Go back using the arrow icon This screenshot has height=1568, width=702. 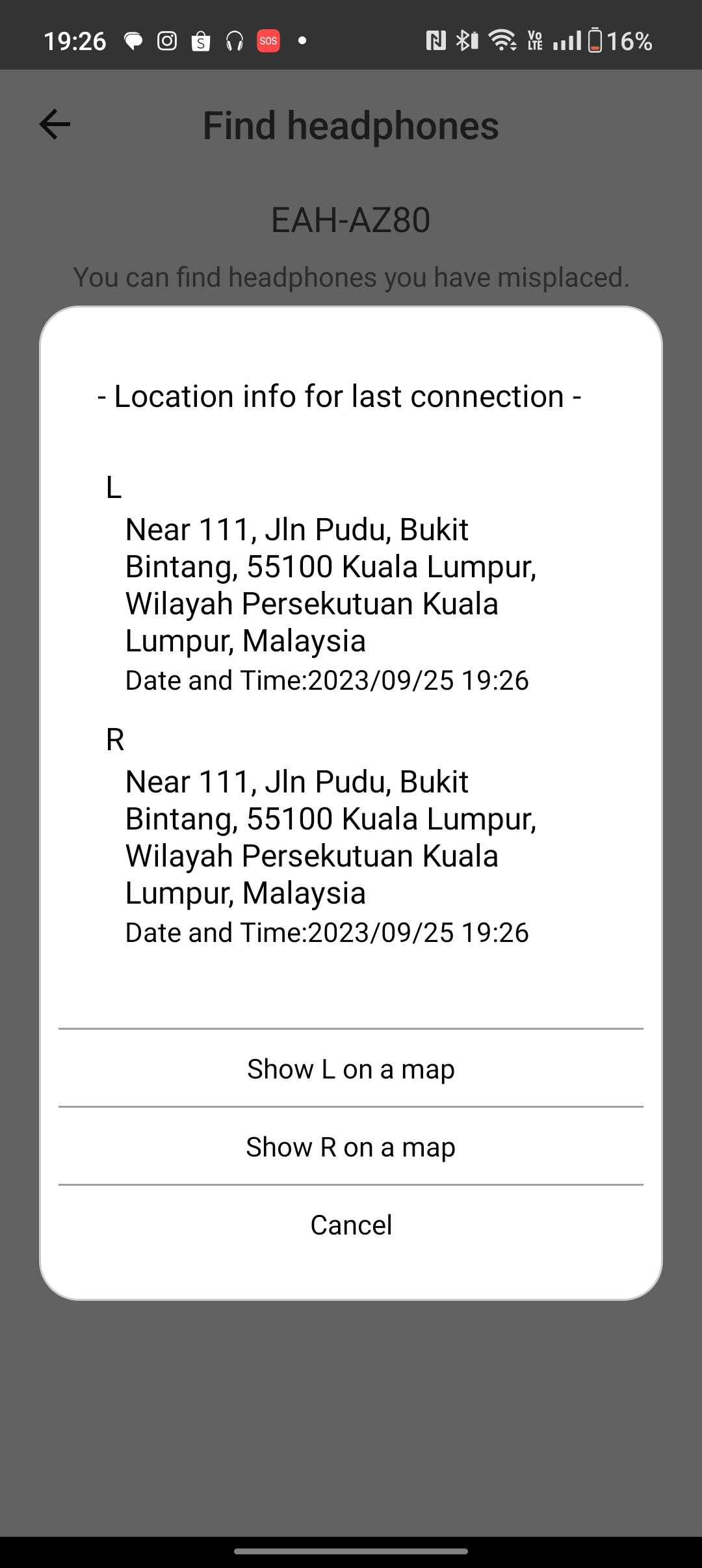tap(55, 124)
